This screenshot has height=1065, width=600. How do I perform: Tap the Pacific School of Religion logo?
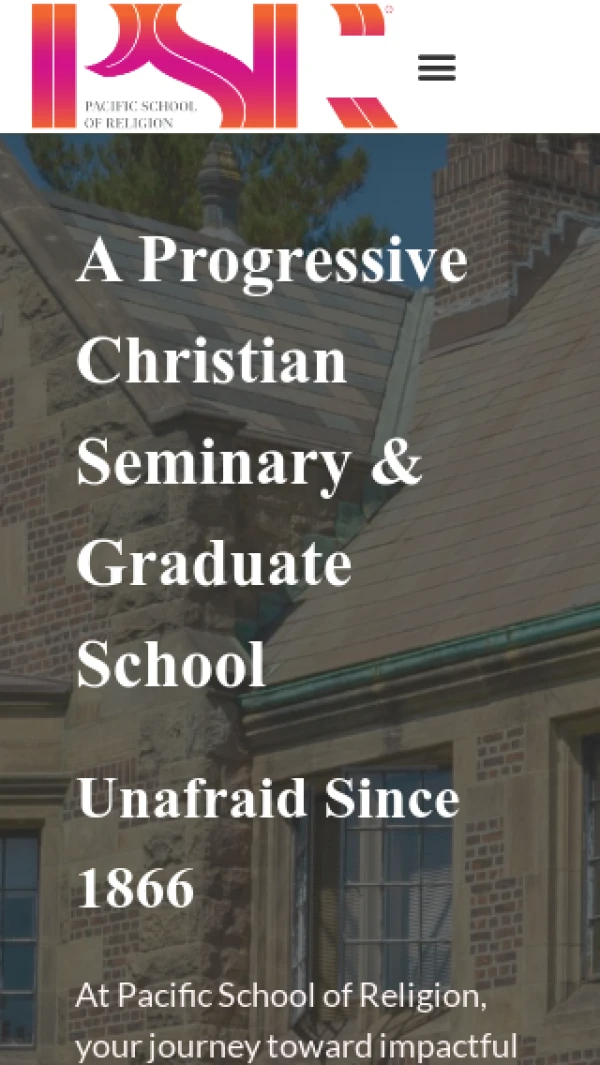(214, 66)
